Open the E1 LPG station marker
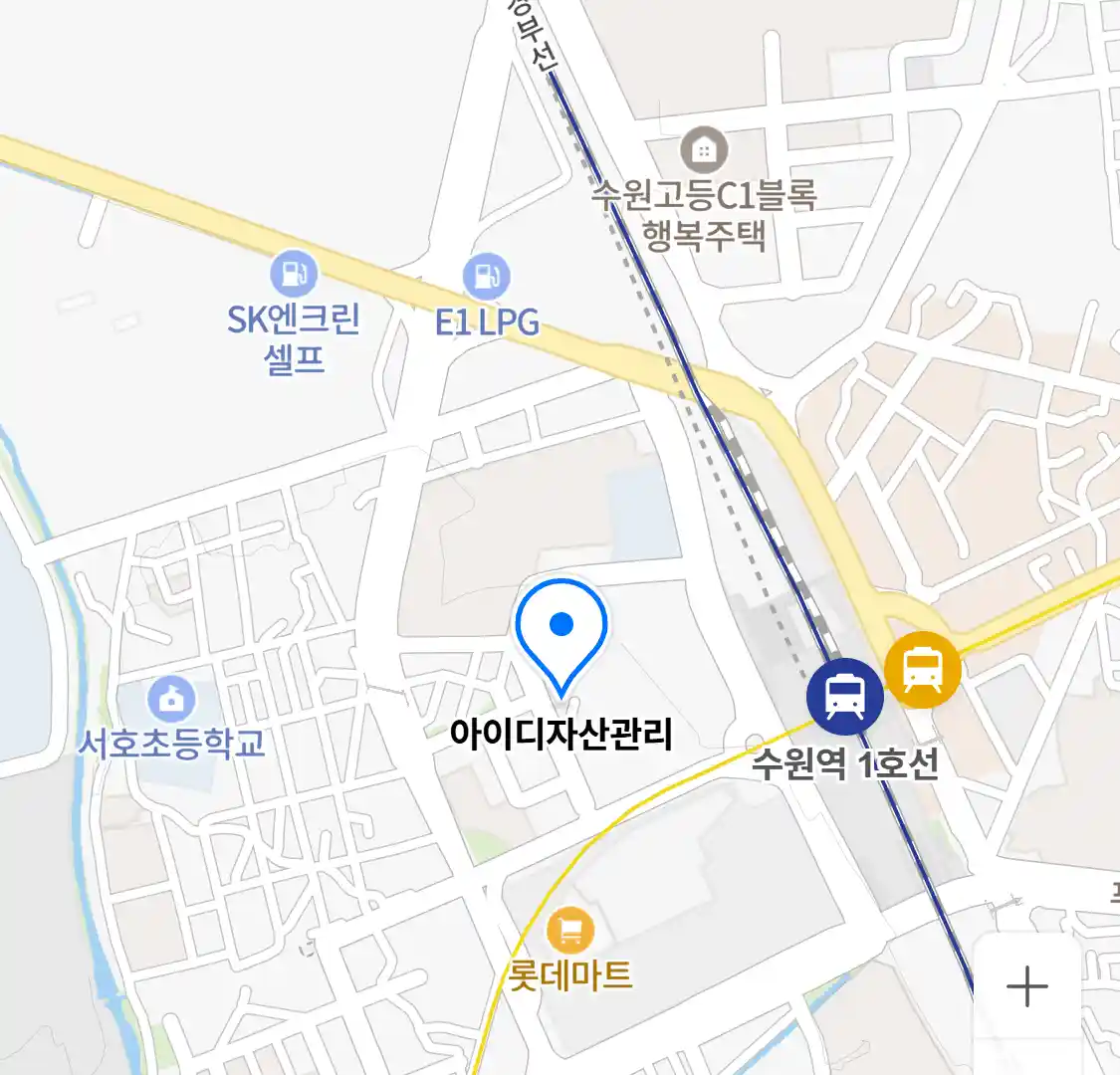1120x1075 pixels. click(x=486, y=277)
